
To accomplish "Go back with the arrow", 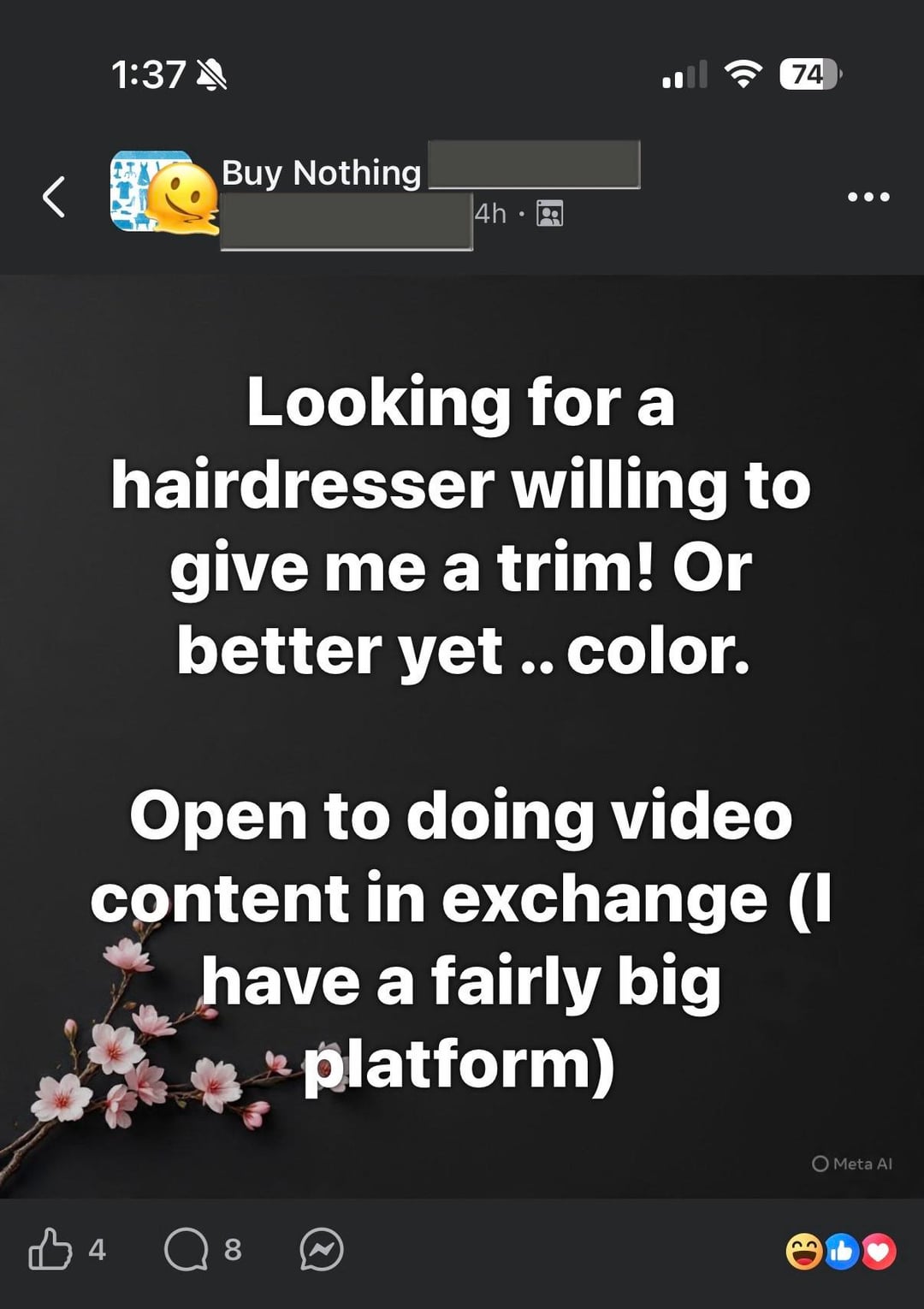I will pos(54,197).
